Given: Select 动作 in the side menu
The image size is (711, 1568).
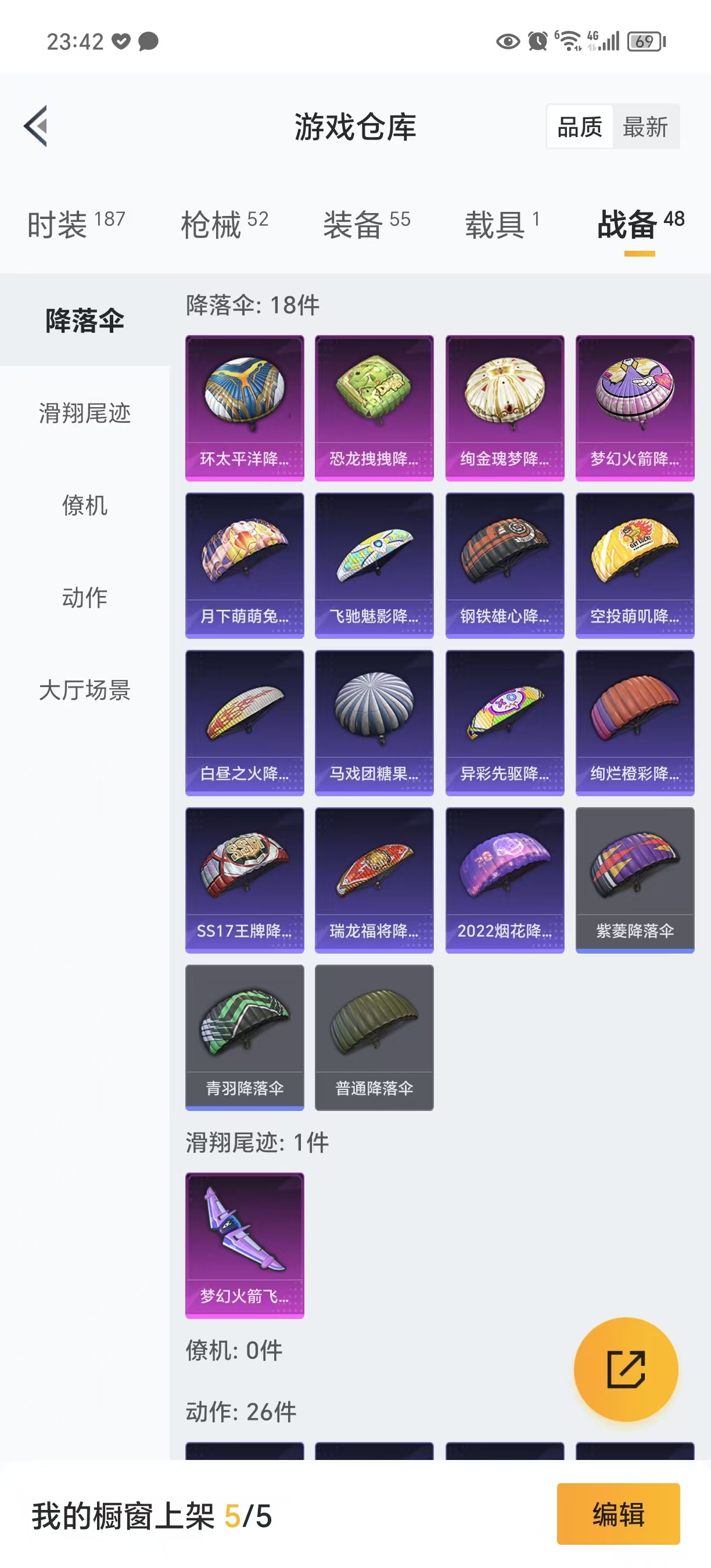Looking at the screenshot, I should tap(85, 597).
